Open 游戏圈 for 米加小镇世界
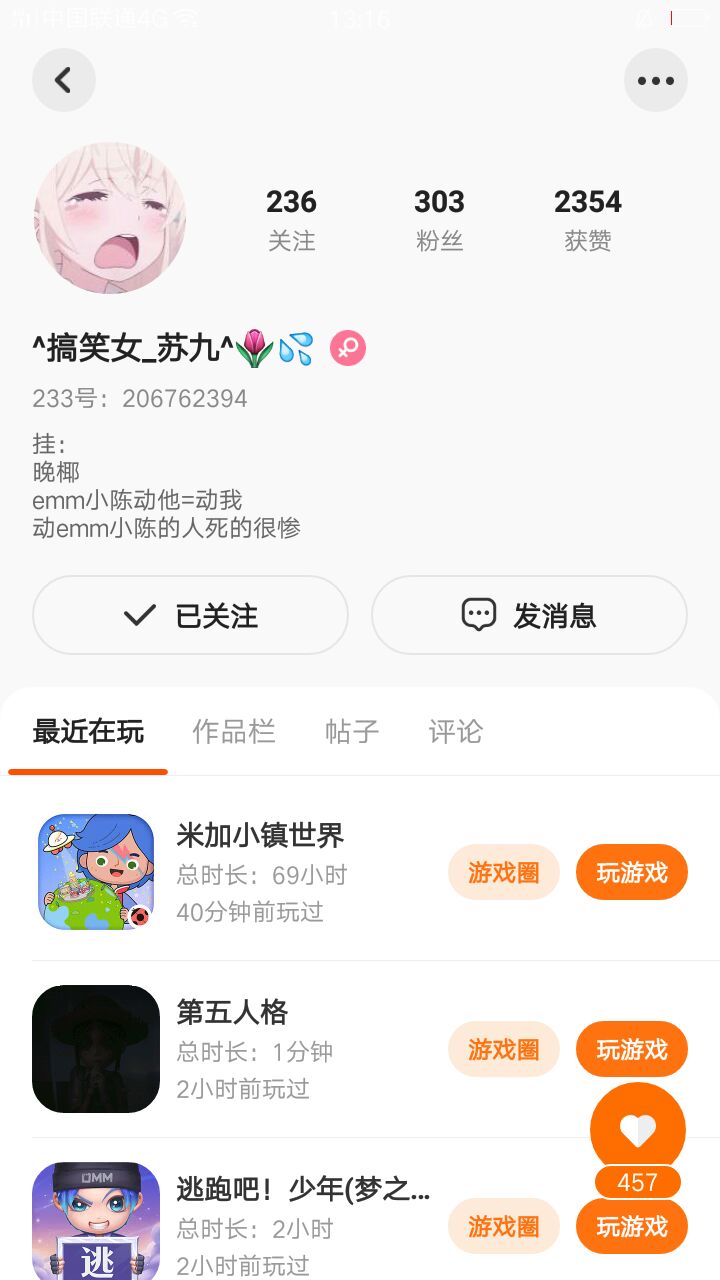 point(504,872)
